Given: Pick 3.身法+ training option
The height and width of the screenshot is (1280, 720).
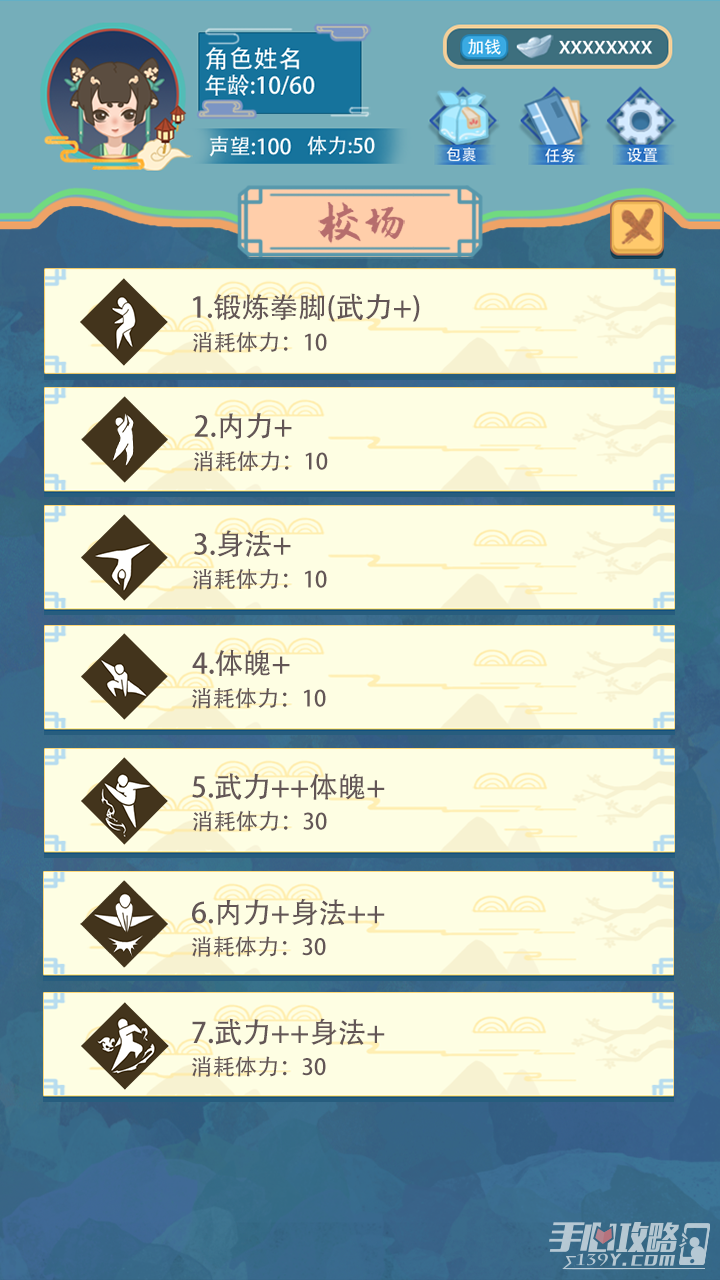Looking at the screenshot, I should [x=359, y=558].
